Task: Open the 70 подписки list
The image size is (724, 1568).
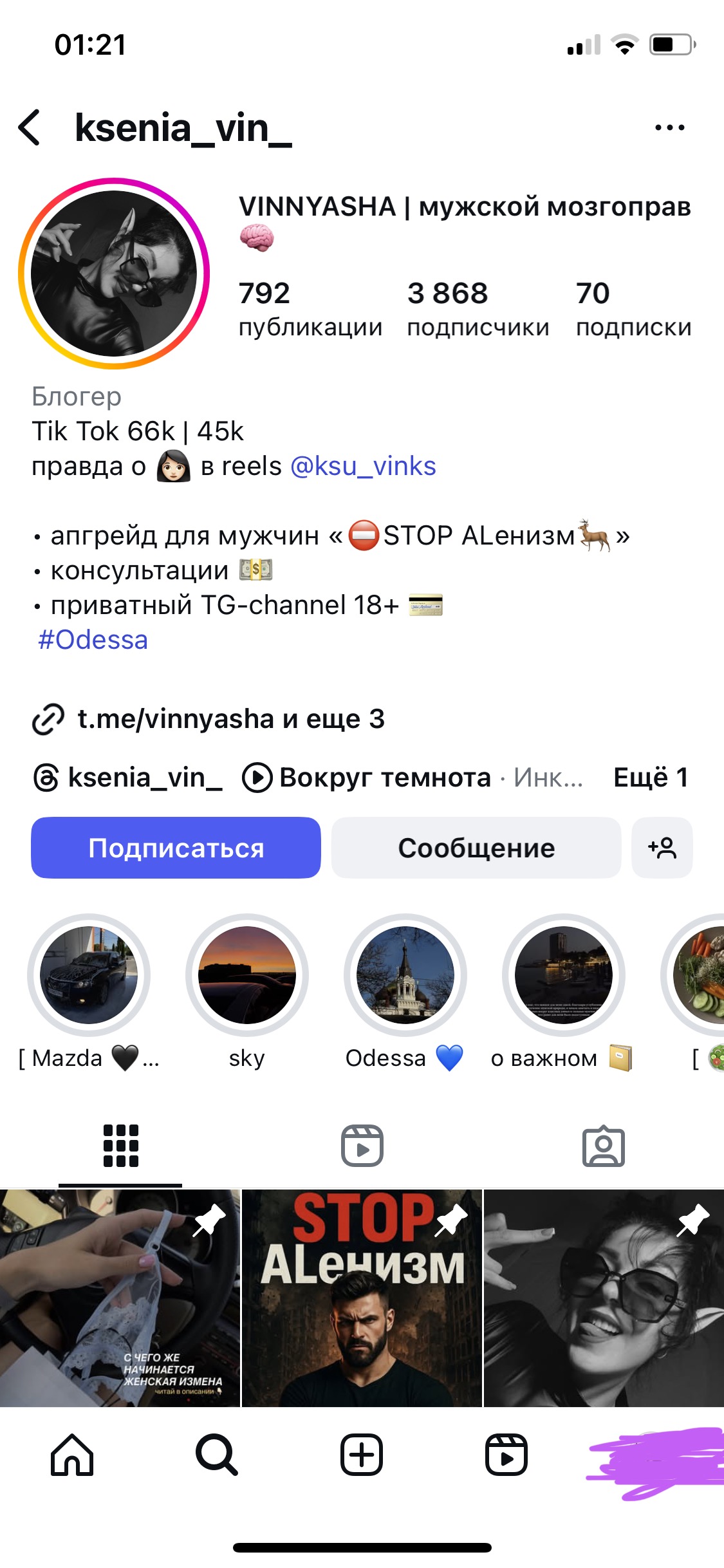Action: pos(633,308)
